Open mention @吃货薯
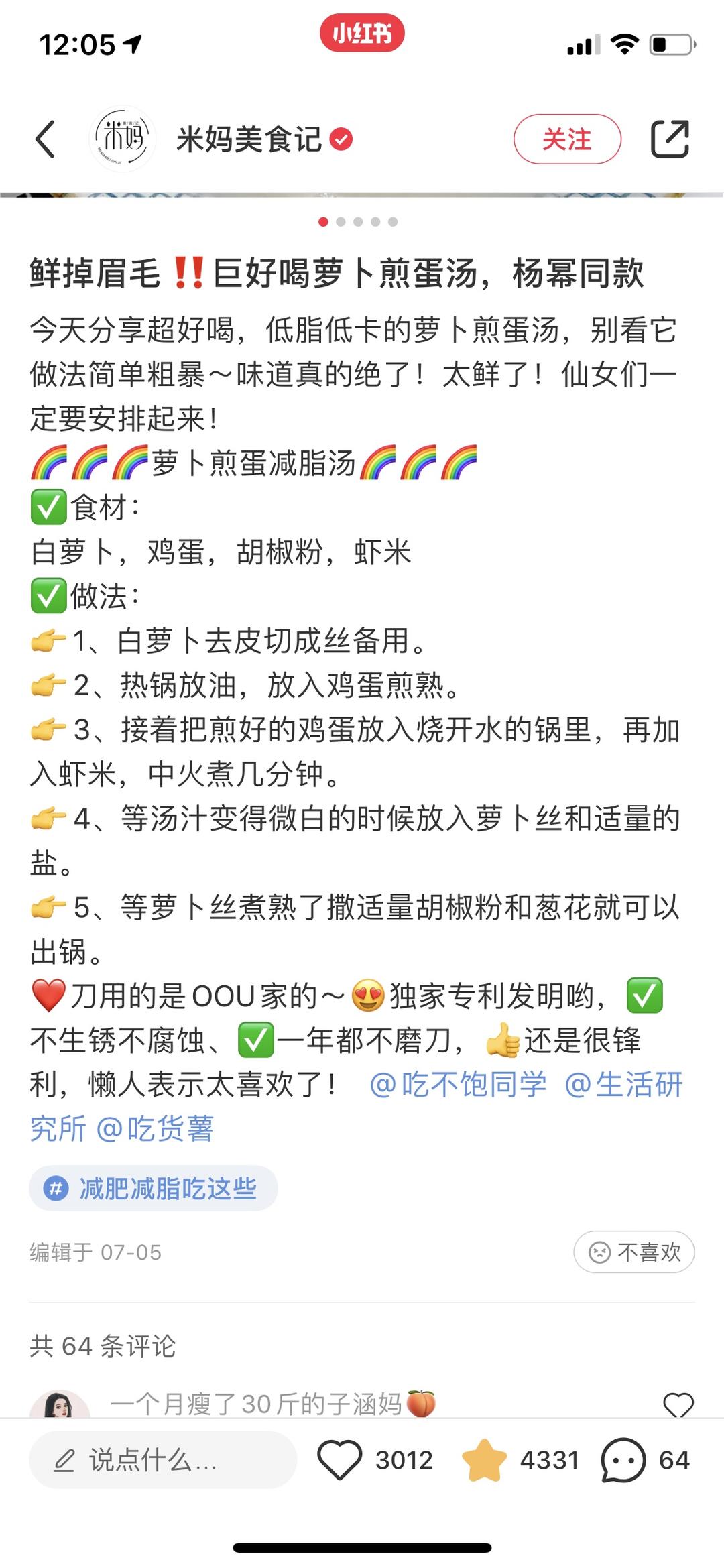 [x=156, y=1128]
